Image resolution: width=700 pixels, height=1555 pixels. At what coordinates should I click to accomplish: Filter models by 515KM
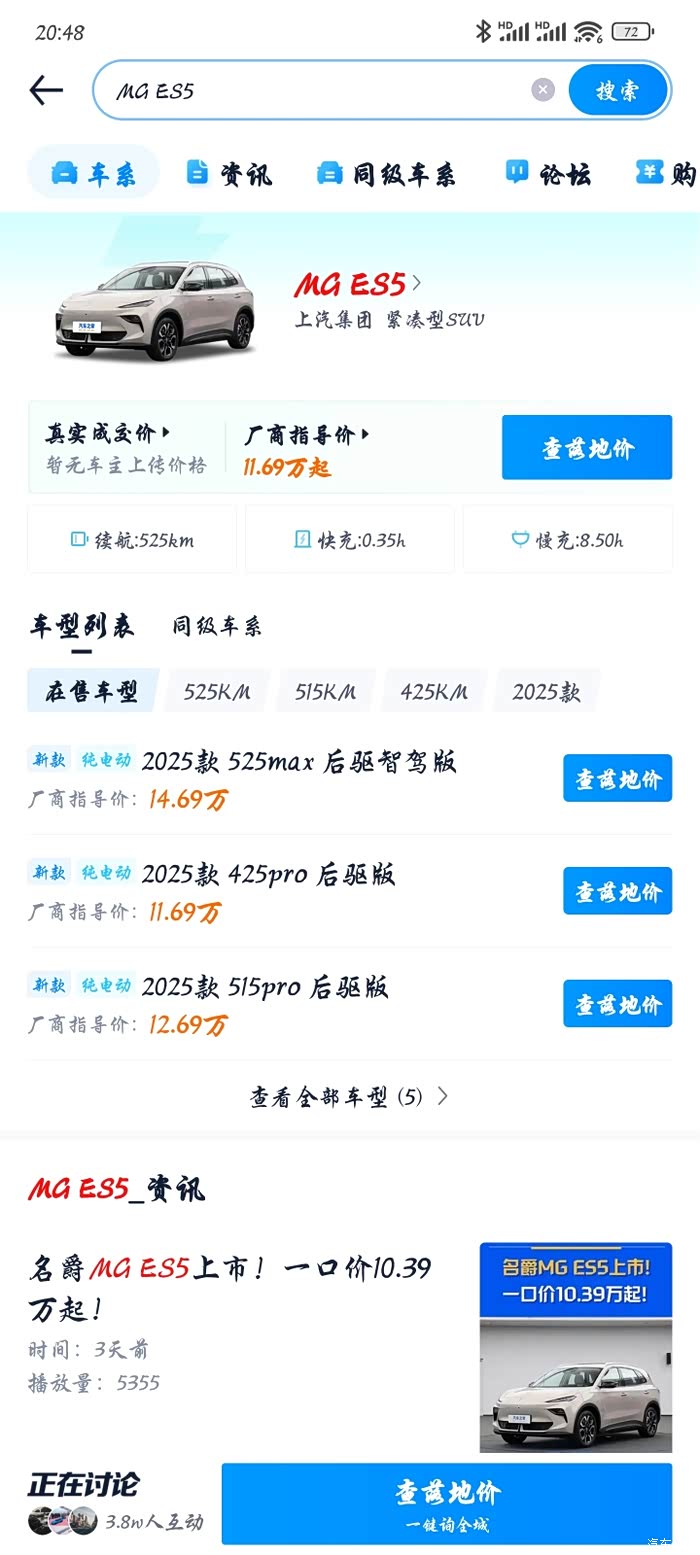point(325,691)
